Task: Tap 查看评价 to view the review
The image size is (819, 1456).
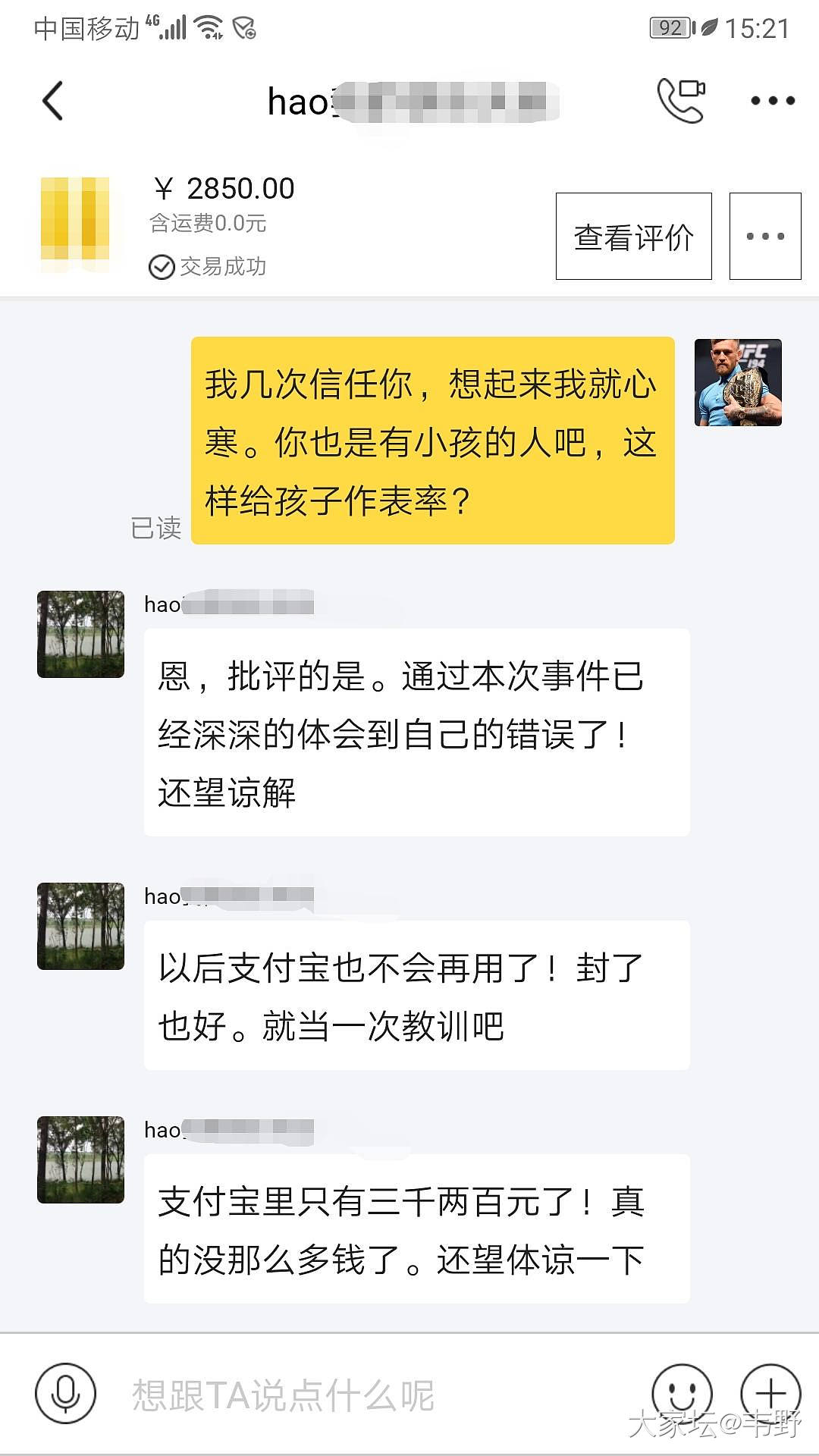Action: coord(633,237)
